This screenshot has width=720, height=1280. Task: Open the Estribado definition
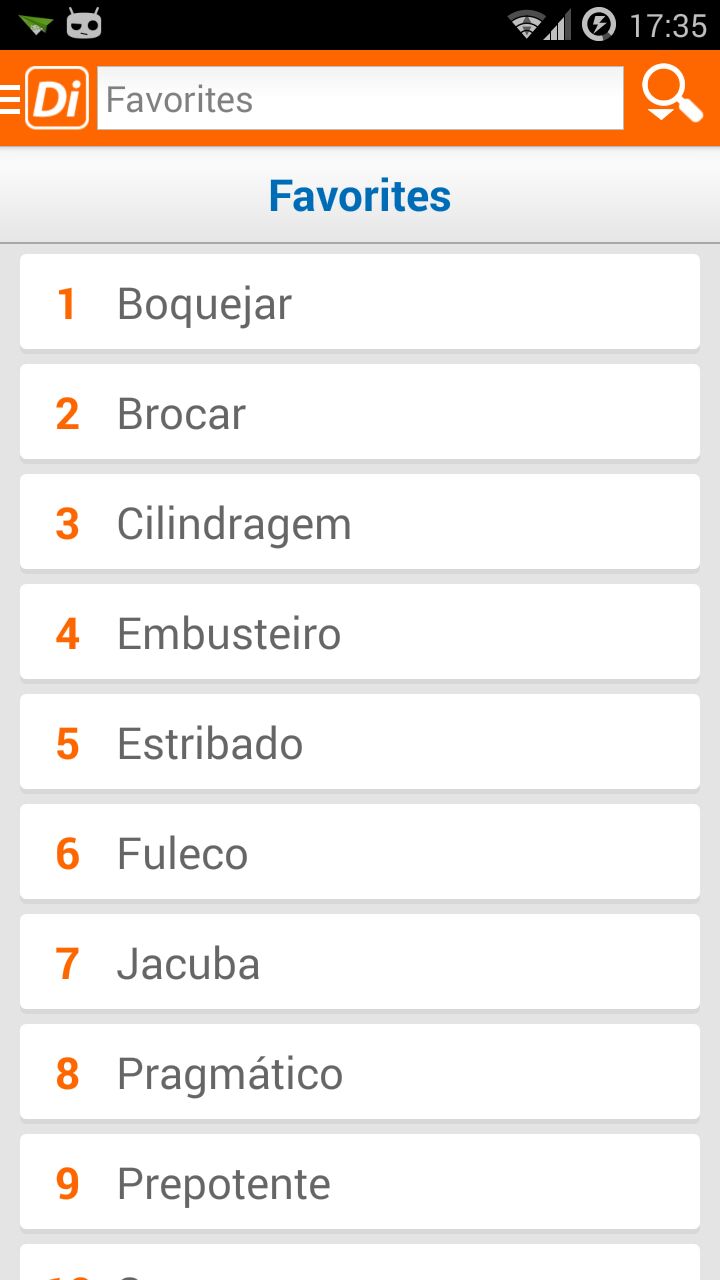coord(360,743)
